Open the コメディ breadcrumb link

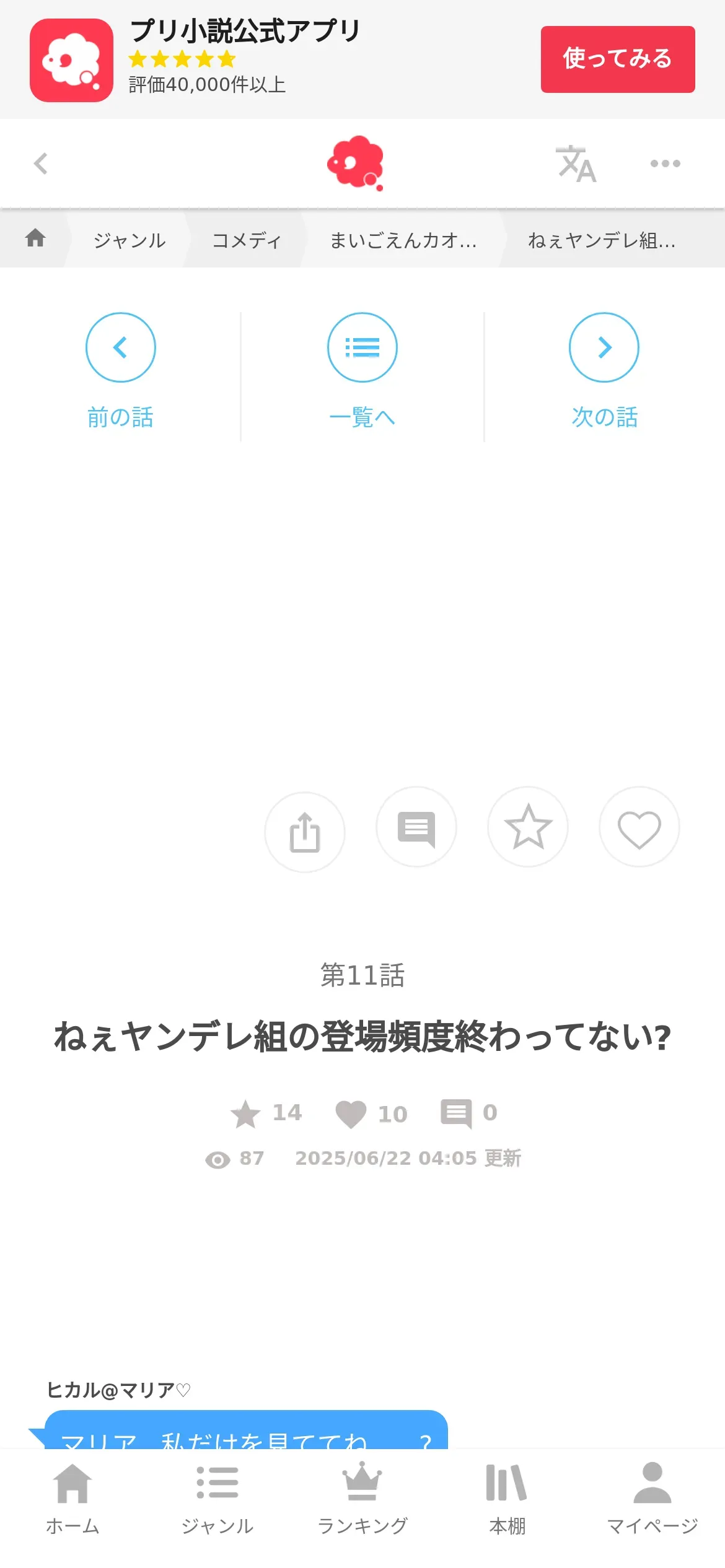(247, 240)
